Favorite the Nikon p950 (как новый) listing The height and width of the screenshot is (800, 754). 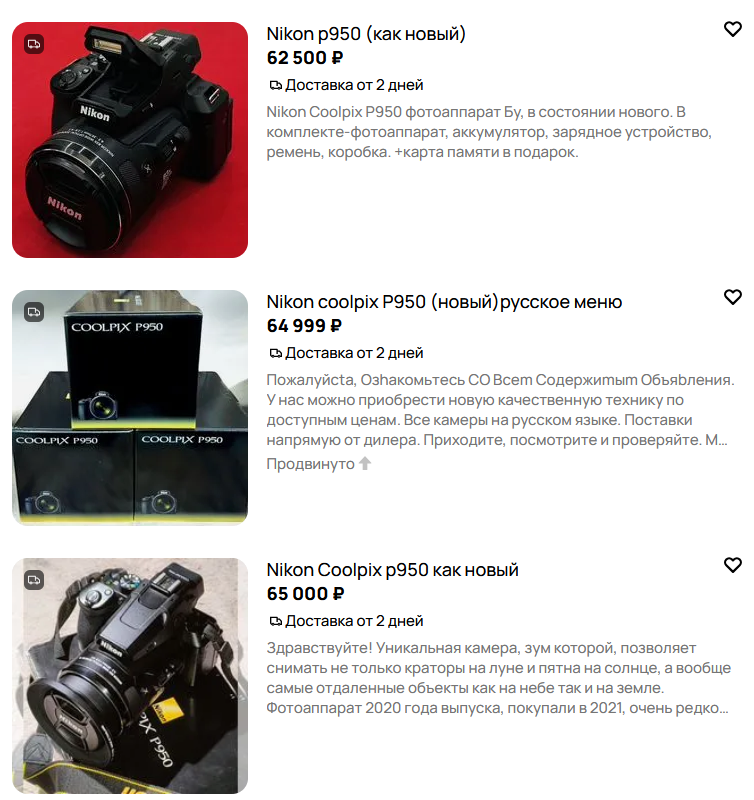pyautogui.click(x=732, y=30)
